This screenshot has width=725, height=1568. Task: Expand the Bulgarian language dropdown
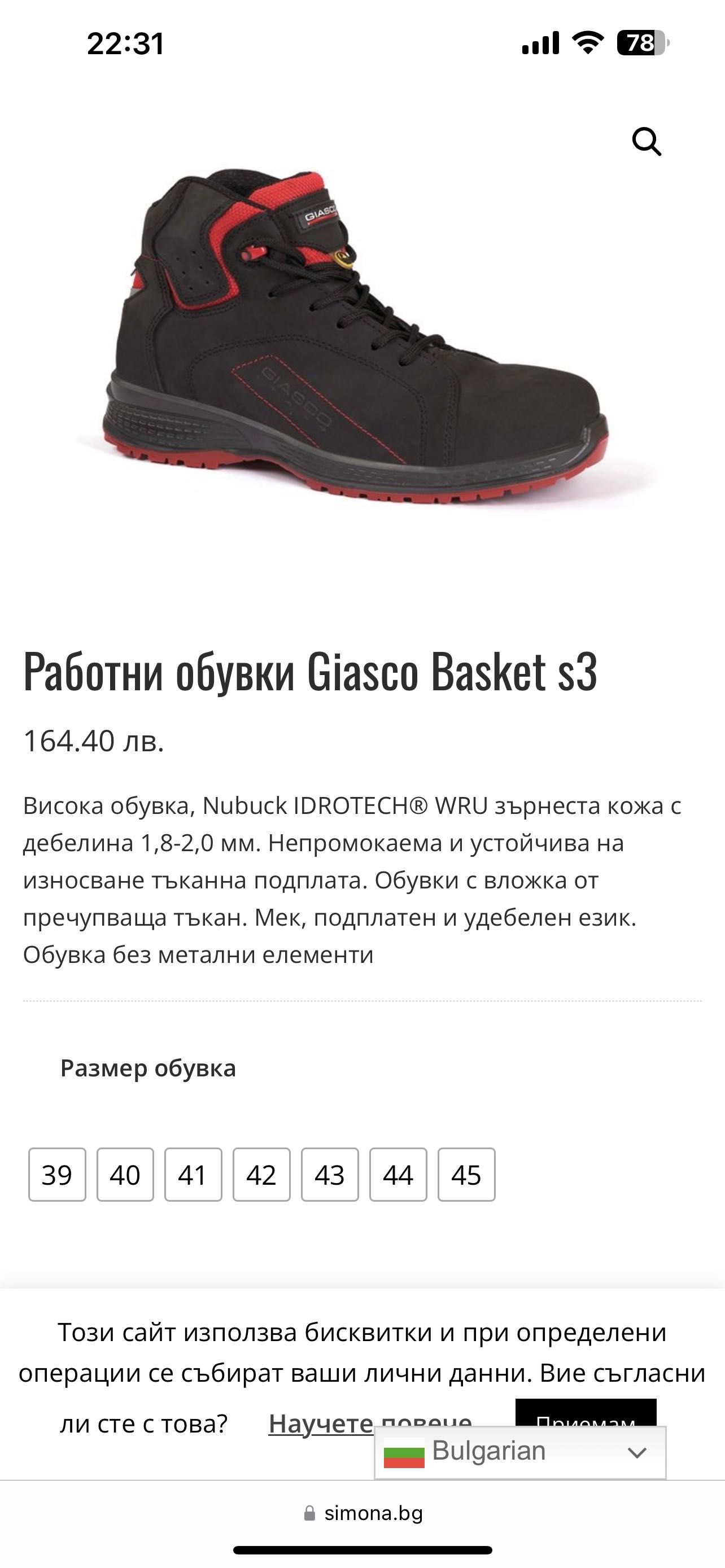point(520,1452)
